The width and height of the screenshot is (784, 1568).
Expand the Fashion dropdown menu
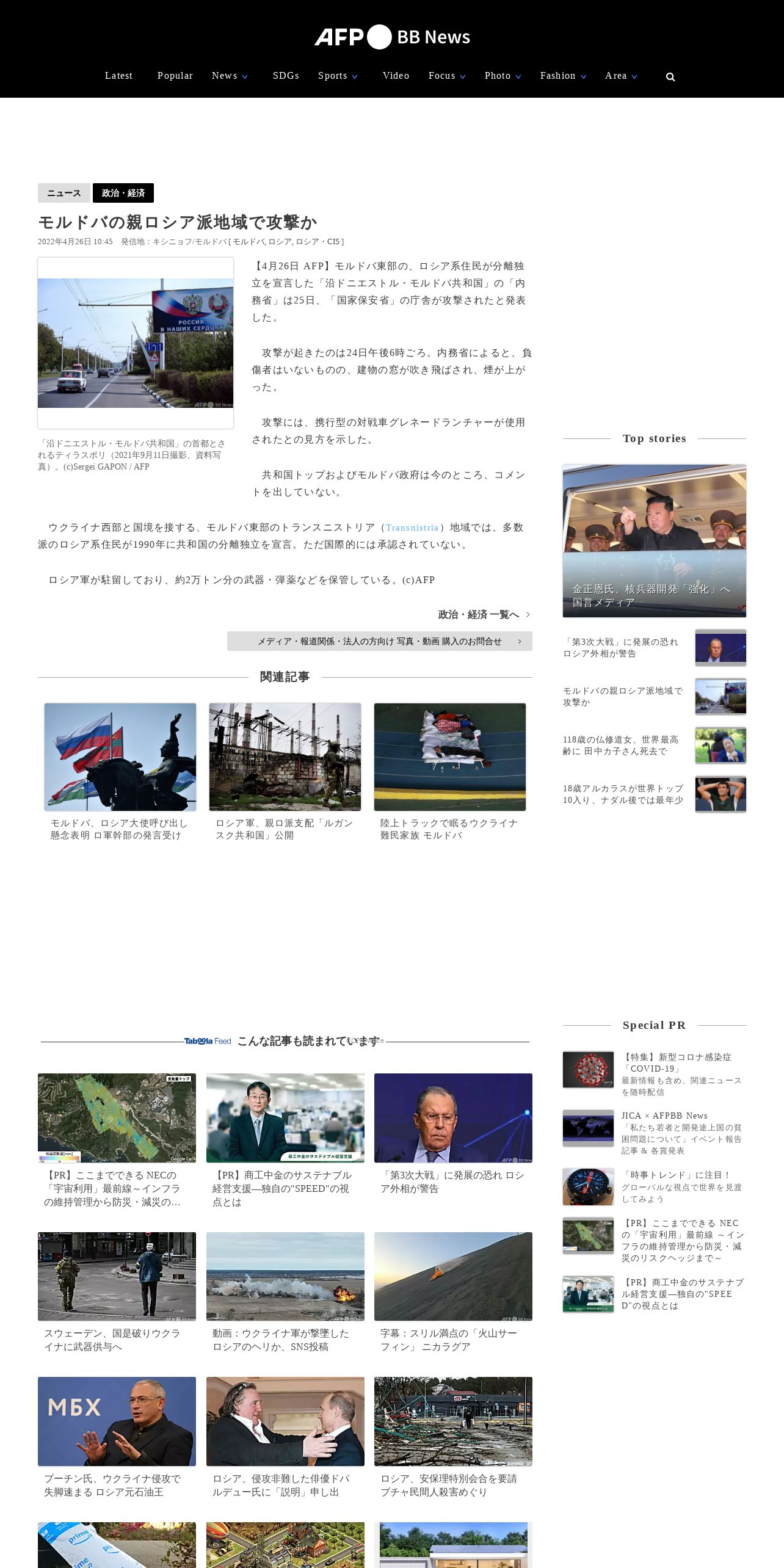[563, 76]
